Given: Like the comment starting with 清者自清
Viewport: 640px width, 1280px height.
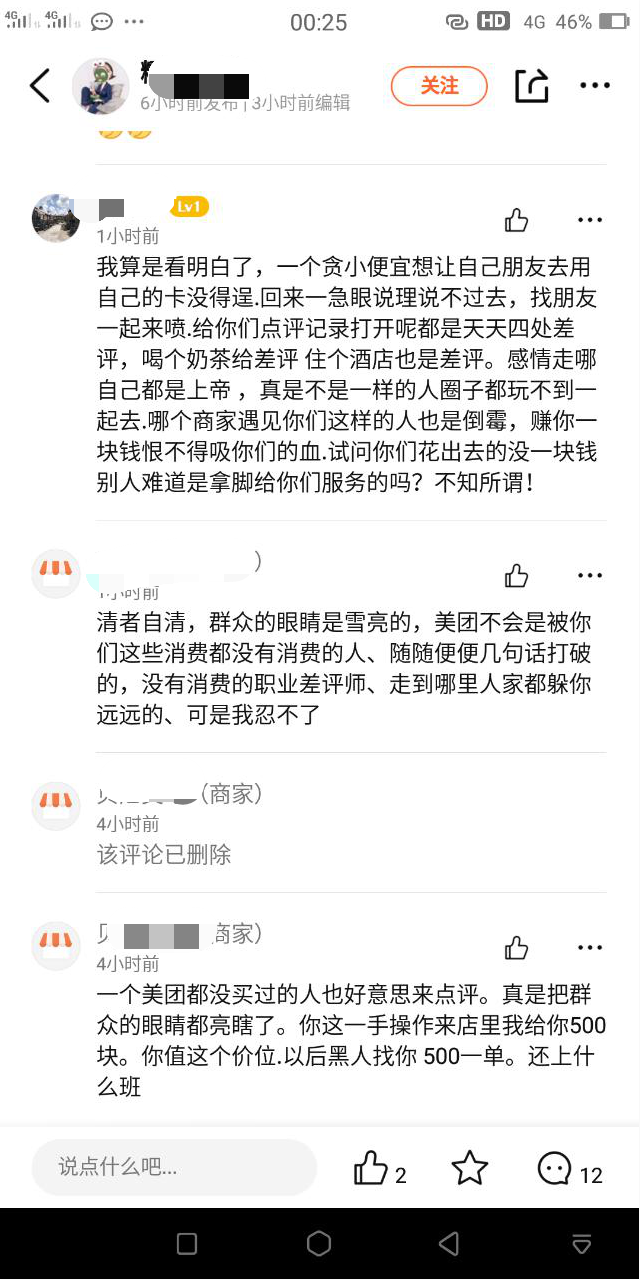Looking at the screenshot, I should (516, 575).
